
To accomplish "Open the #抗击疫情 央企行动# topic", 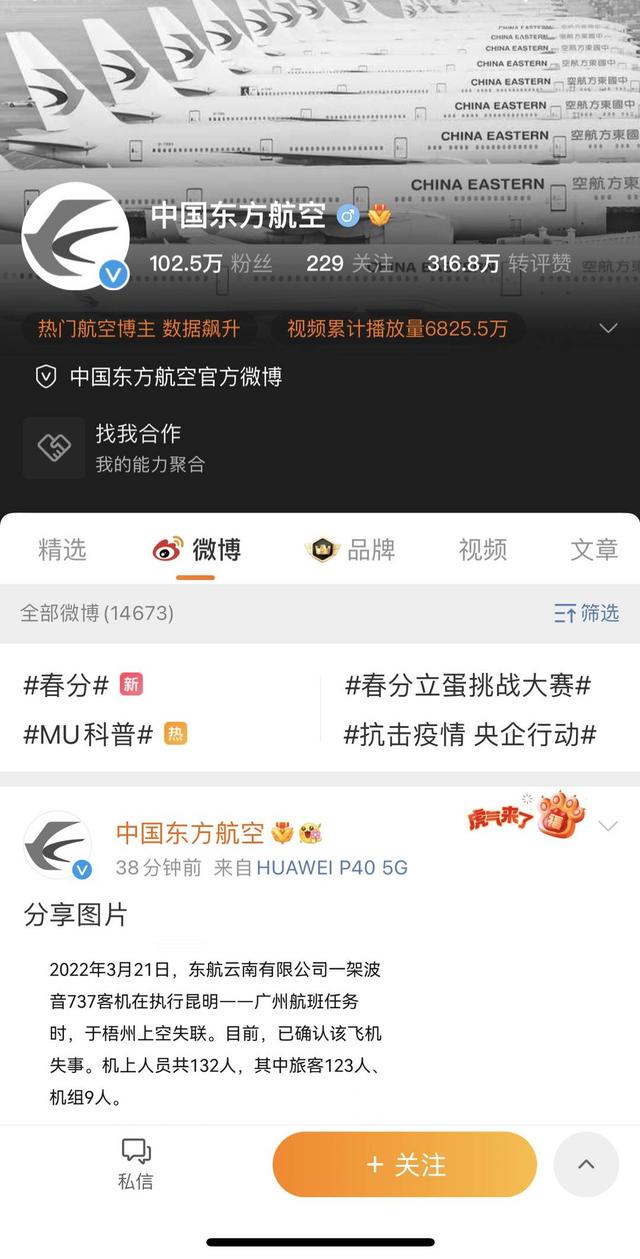I will (470, 735).
